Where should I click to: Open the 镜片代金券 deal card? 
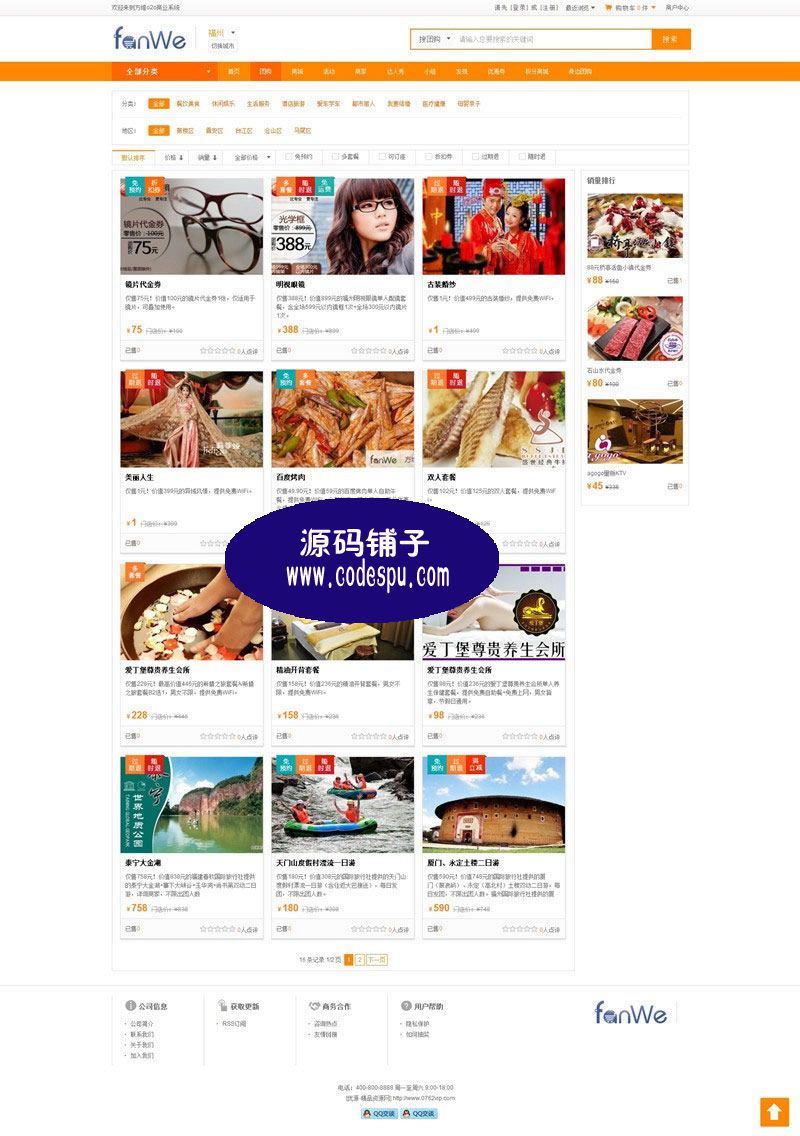point(191,227)
